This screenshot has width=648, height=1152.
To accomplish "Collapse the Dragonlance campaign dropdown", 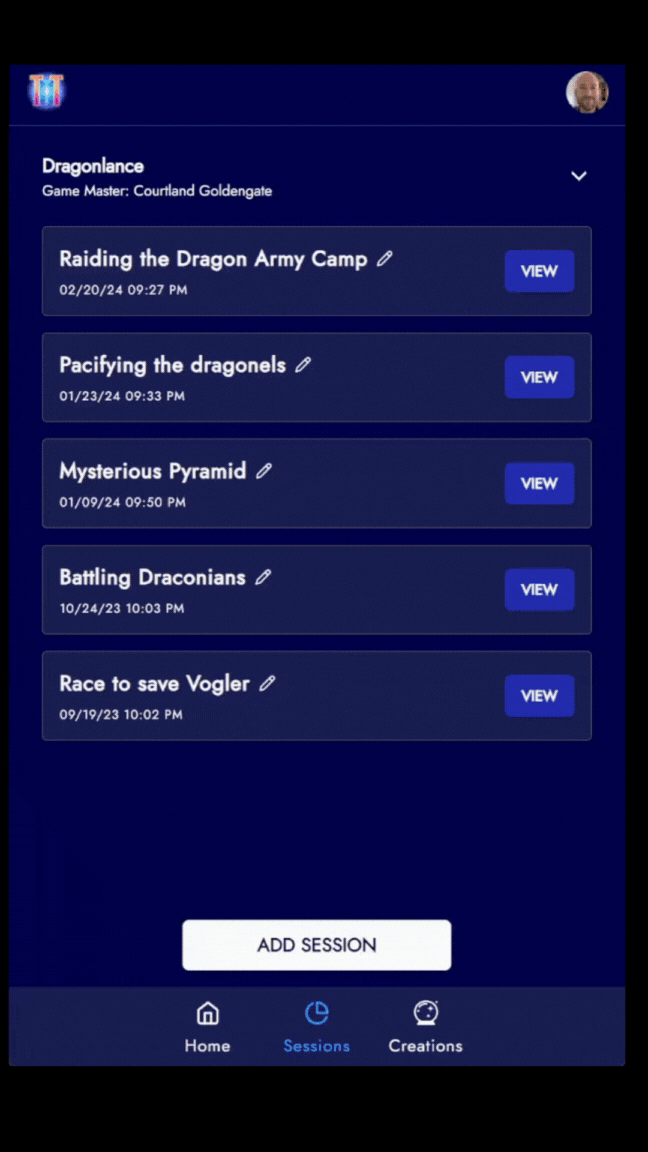I will (x=578, y=176).
